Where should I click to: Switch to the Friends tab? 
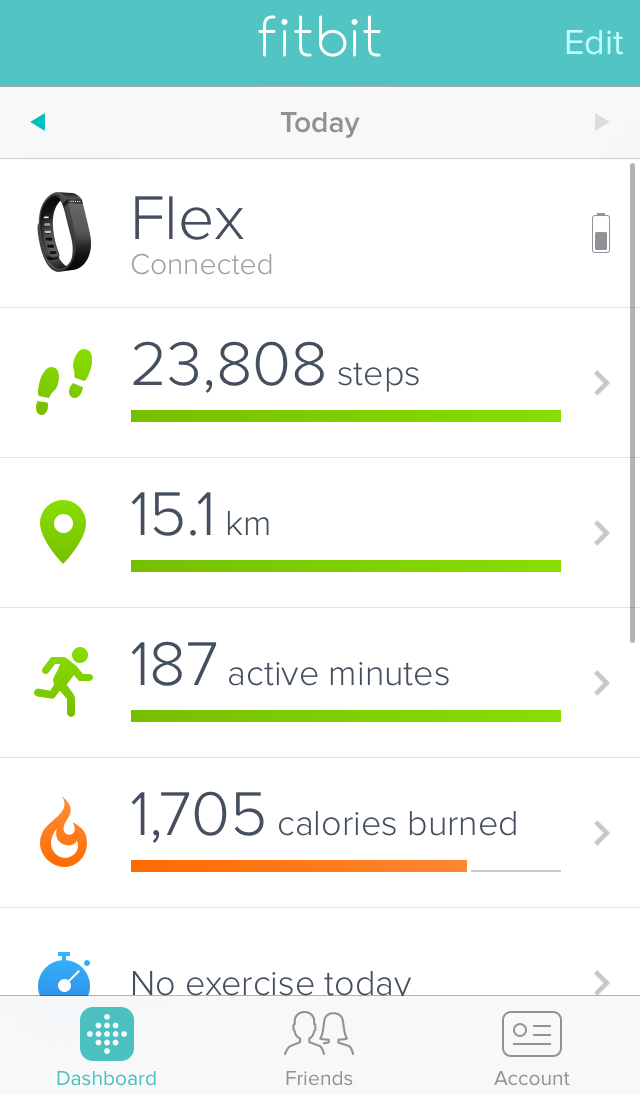click(x=319, y=1048)
